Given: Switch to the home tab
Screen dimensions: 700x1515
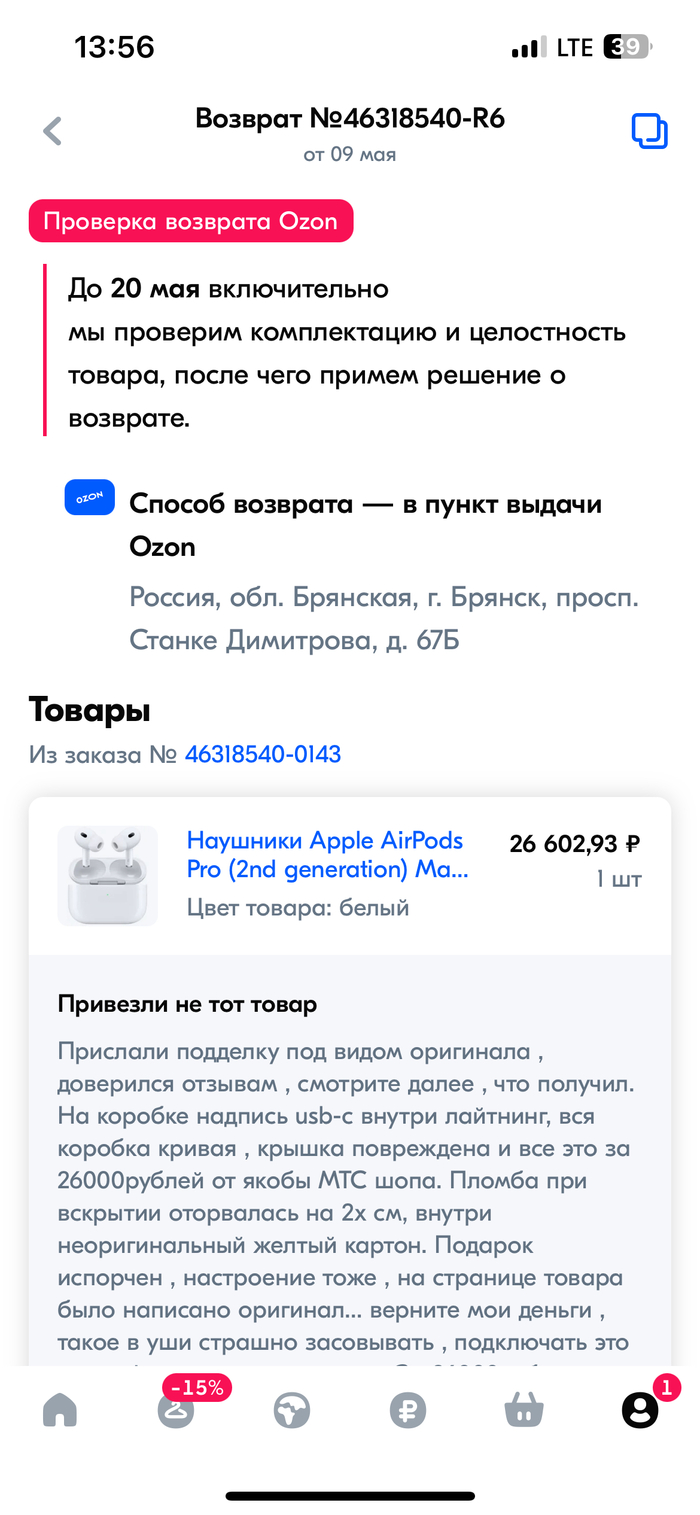Looking at the screenshot, I should pyautogui.click(x=60, y=1410).
